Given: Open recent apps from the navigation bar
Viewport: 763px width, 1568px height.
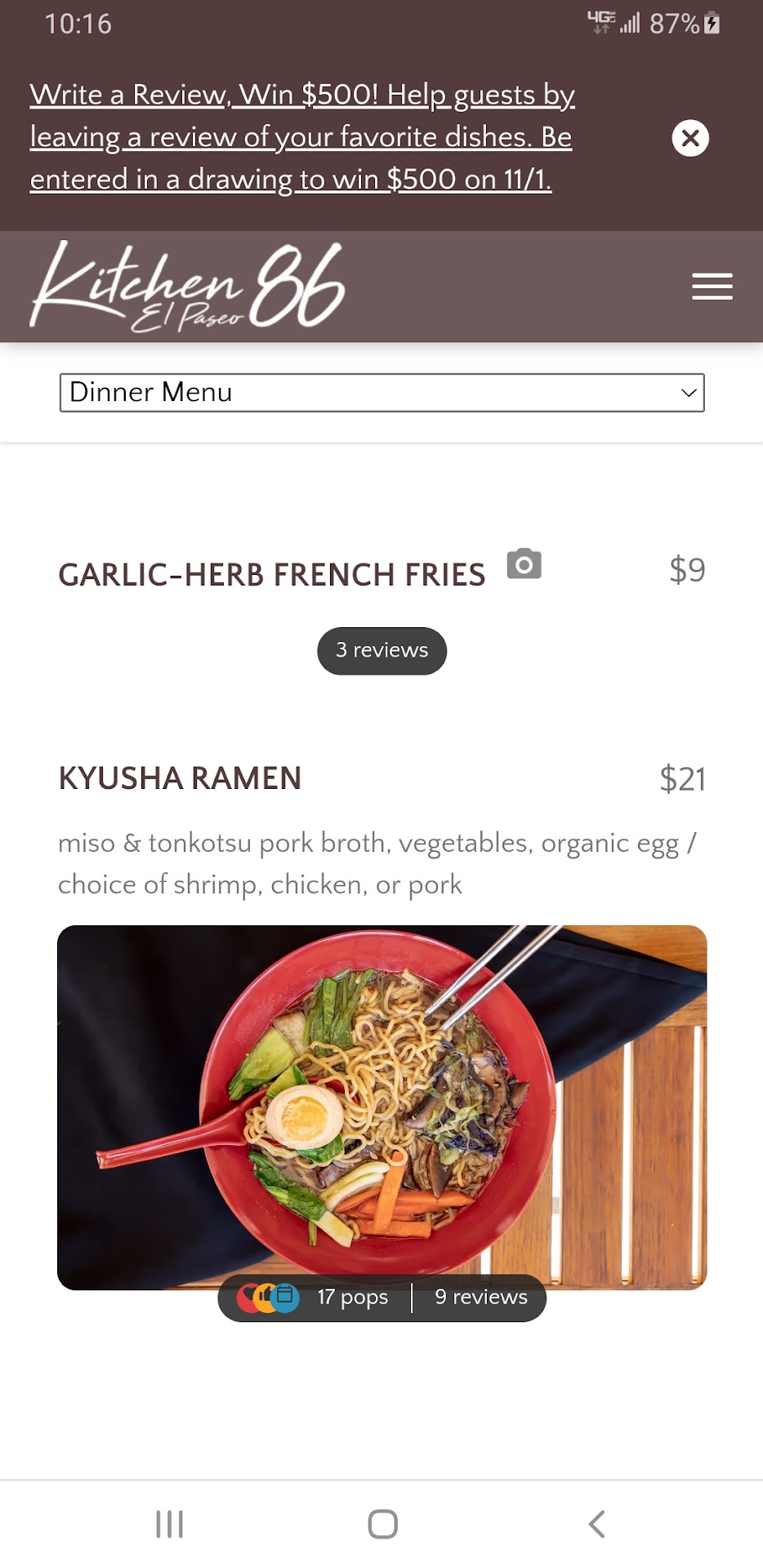Looking at the screenshot, I should click(x=169, y=1524).
